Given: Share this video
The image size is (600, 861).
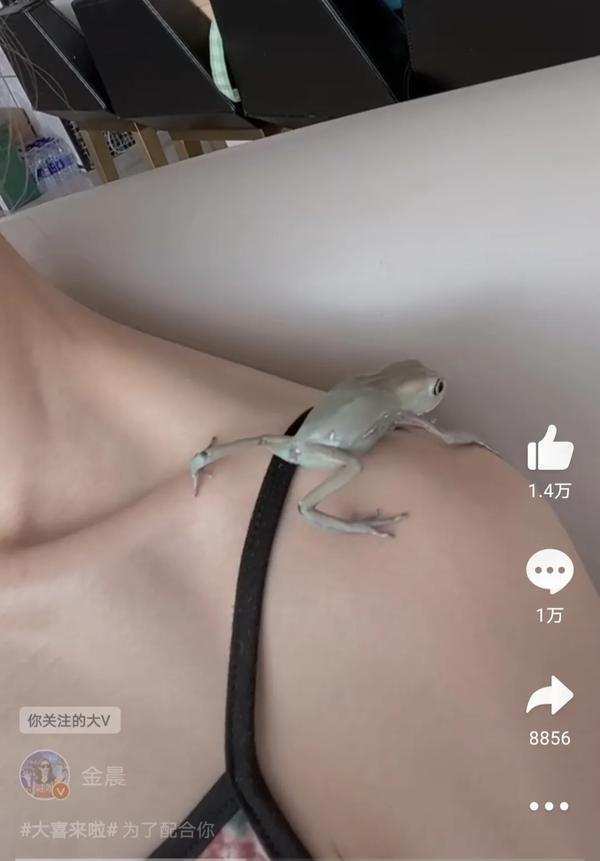Looking at the screenshot, I should [550, 696].
